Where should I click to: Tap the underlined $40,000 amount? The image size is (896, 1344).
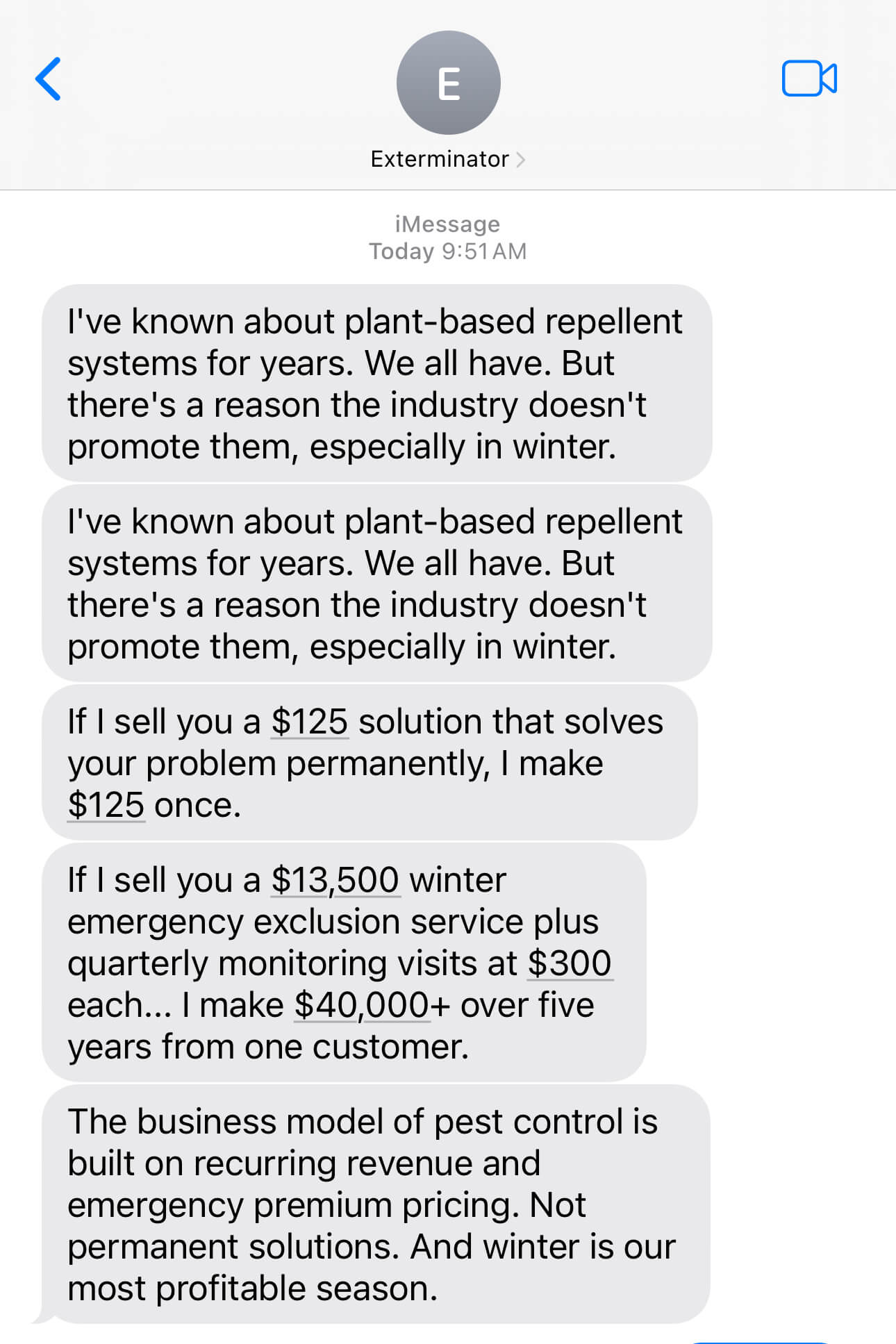pos(362,1005)
